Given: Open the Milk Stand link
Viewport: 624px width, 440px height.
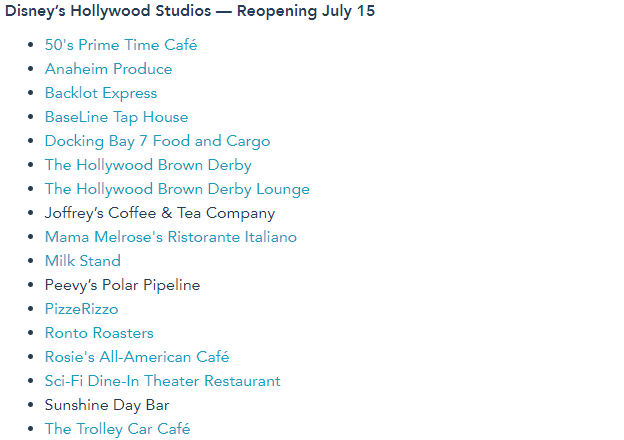Looking at the screenshot, I should [x=82, y=261].
